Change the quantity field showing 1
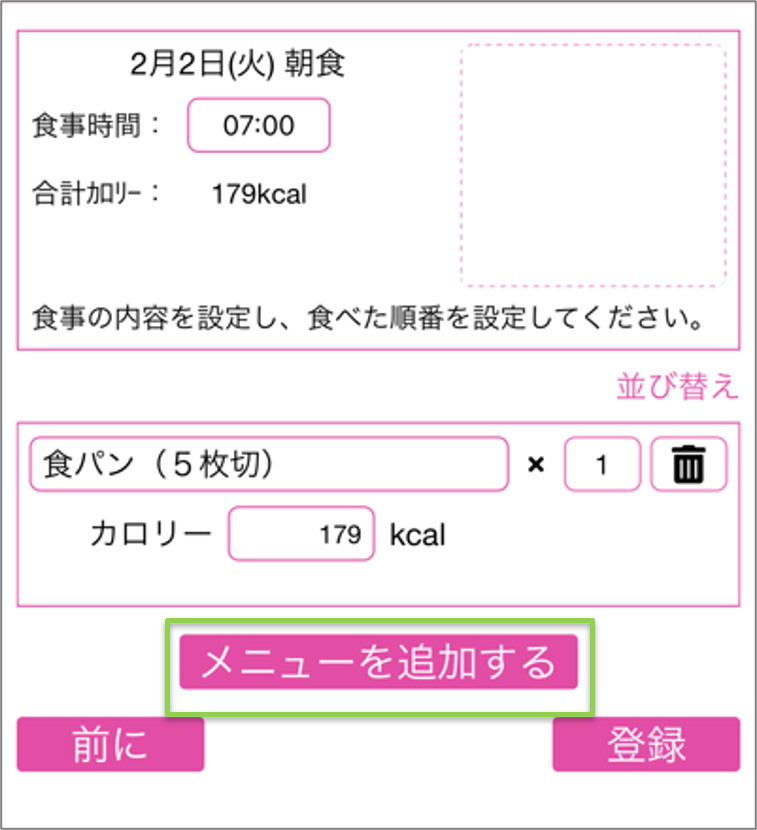This screenshot has height=830, width=757. [602, 465]
